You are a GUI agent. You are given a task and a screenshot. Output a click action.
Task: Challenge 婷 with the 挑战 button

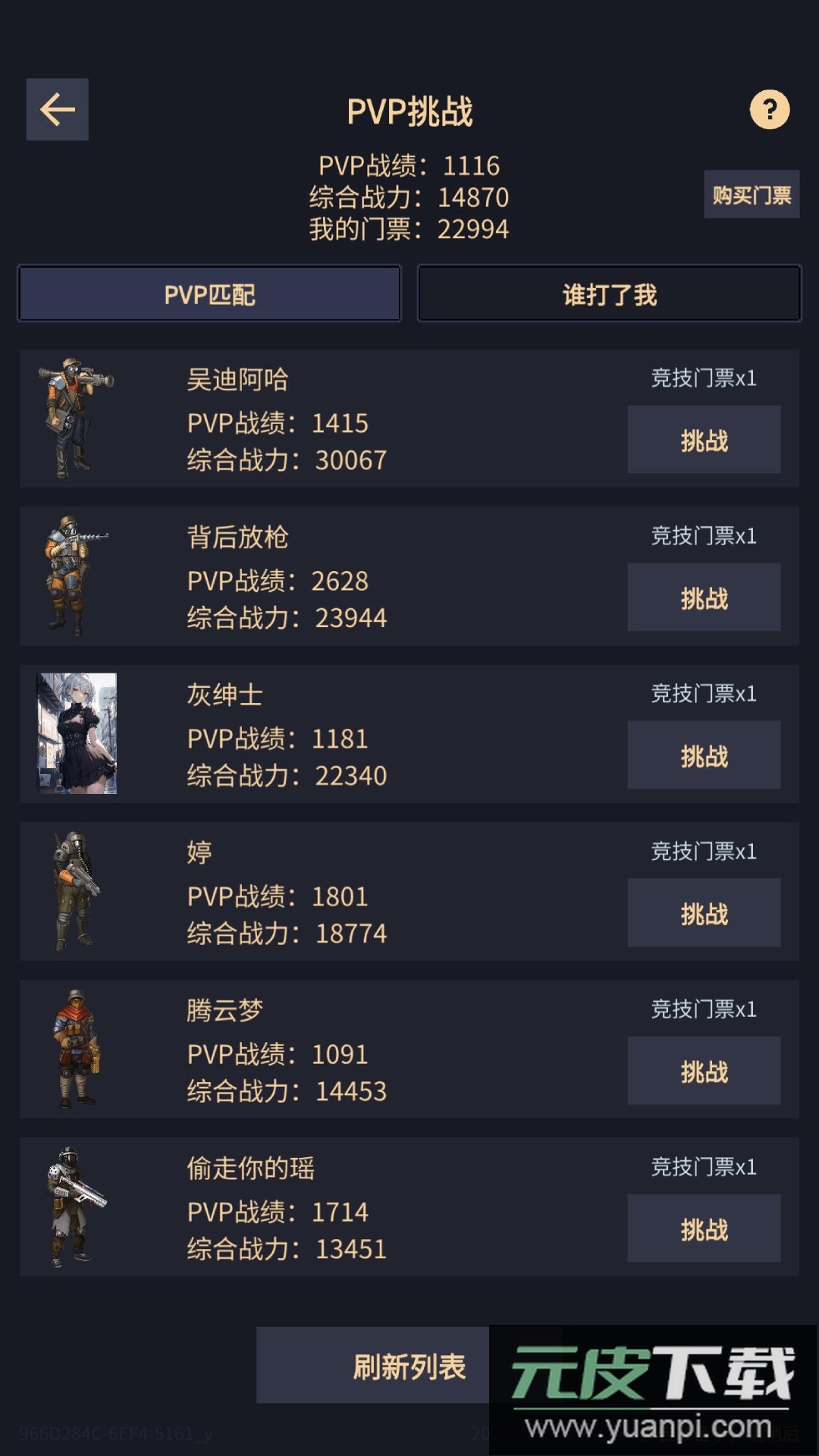point(704,913)
